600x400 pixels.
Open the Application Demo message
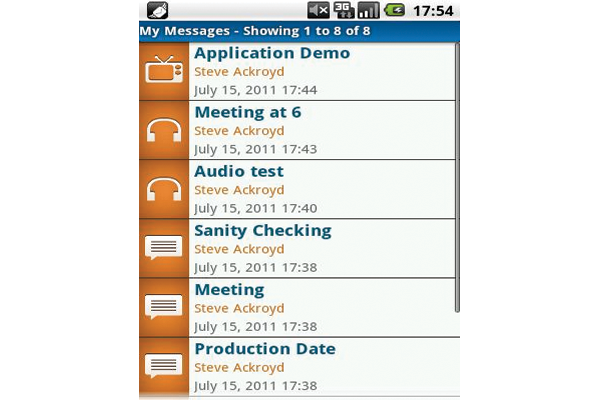point(272,53)
